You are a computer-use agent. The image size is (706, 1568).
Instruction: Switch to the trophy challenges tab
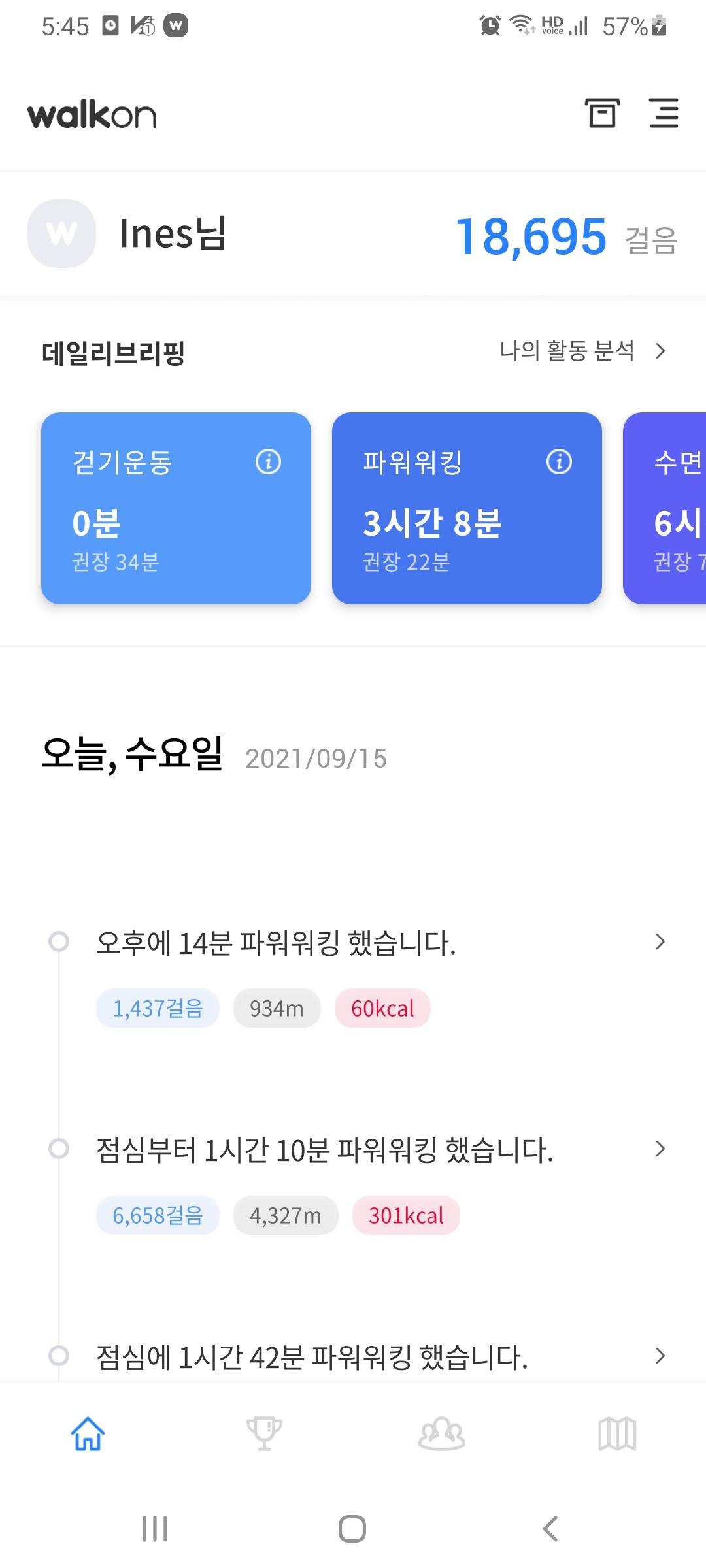click(264, 1434)
